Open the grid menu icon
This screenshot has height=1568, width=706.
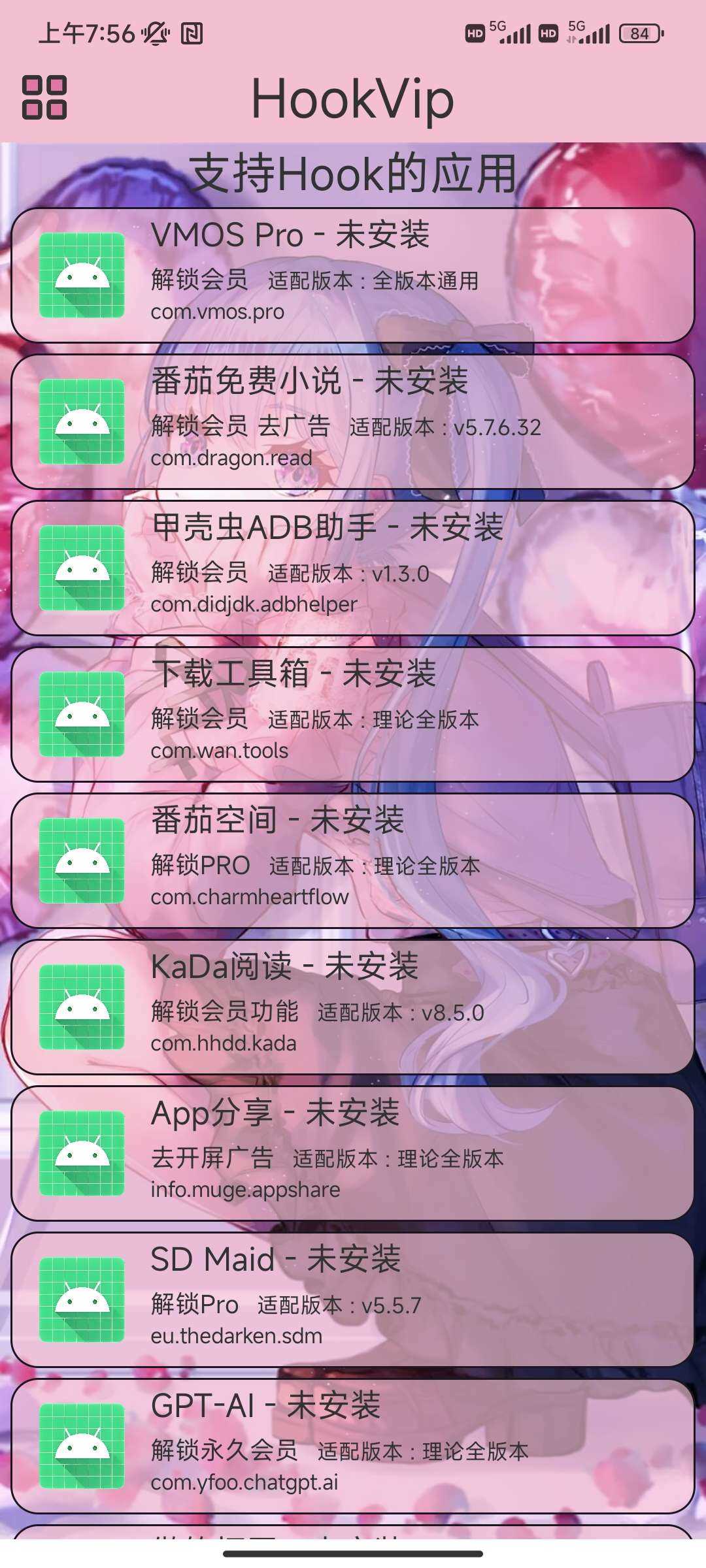(44, 98)
